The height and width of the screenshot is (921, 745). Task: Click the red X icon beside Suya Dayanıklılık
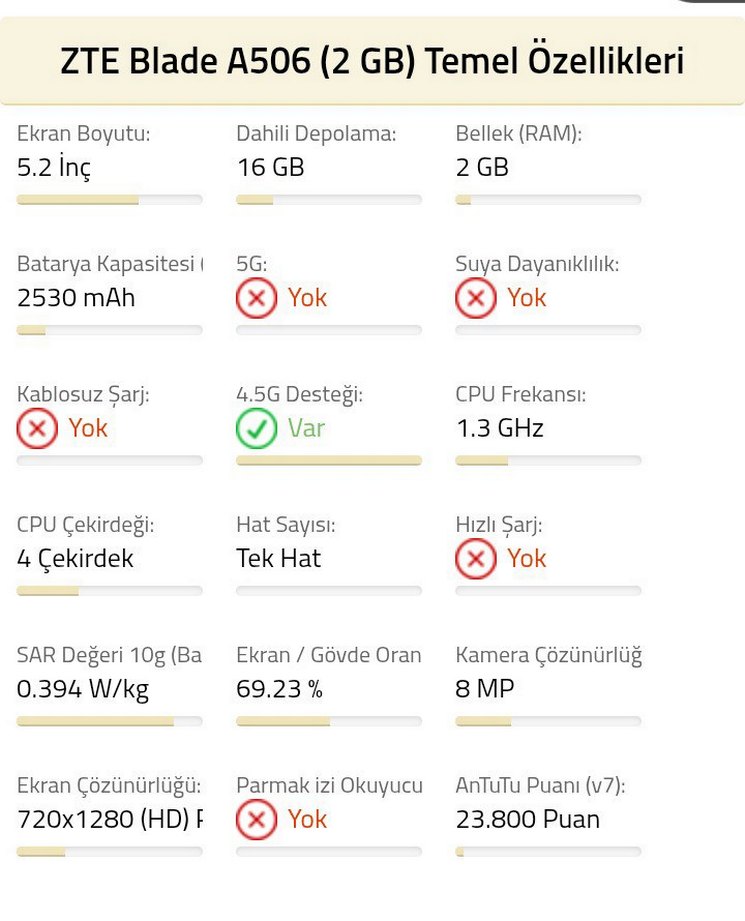click(476, 297)
